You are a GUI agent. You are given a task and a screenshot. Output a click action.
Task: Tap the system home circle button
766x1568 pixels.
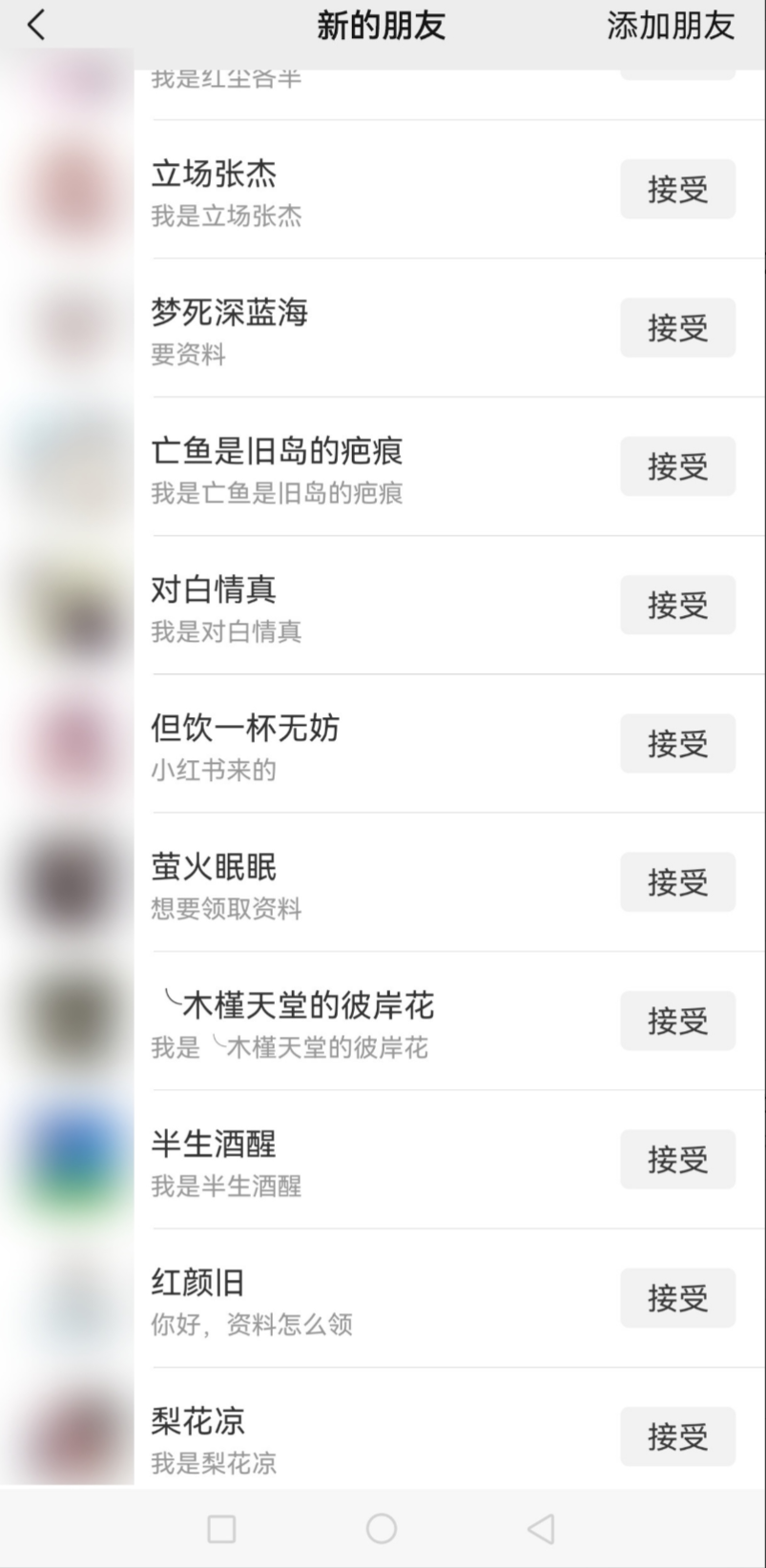382,1529
